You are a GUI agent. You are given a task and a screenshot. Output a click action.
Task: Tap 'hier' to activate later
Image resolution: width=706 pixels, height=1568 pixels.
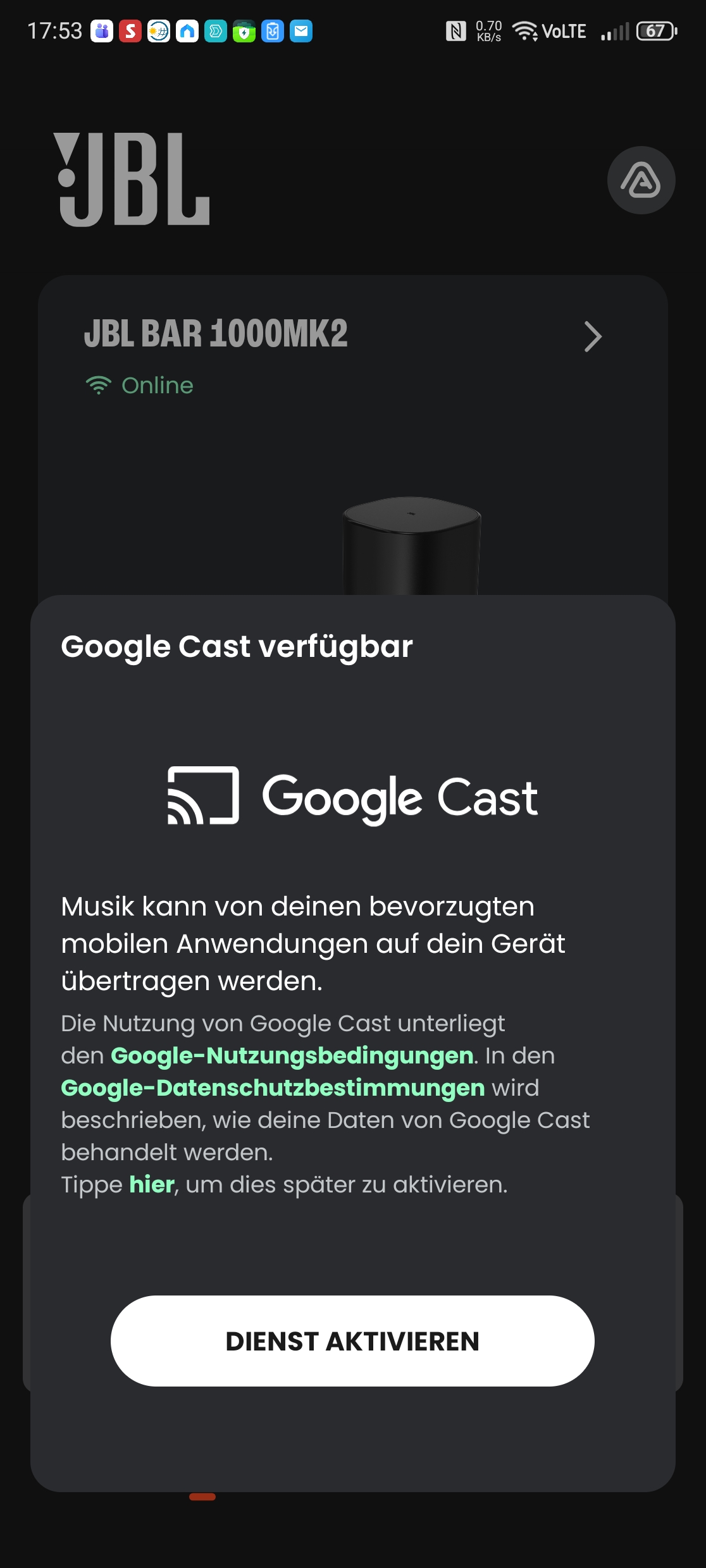[x=152, y=1184]
